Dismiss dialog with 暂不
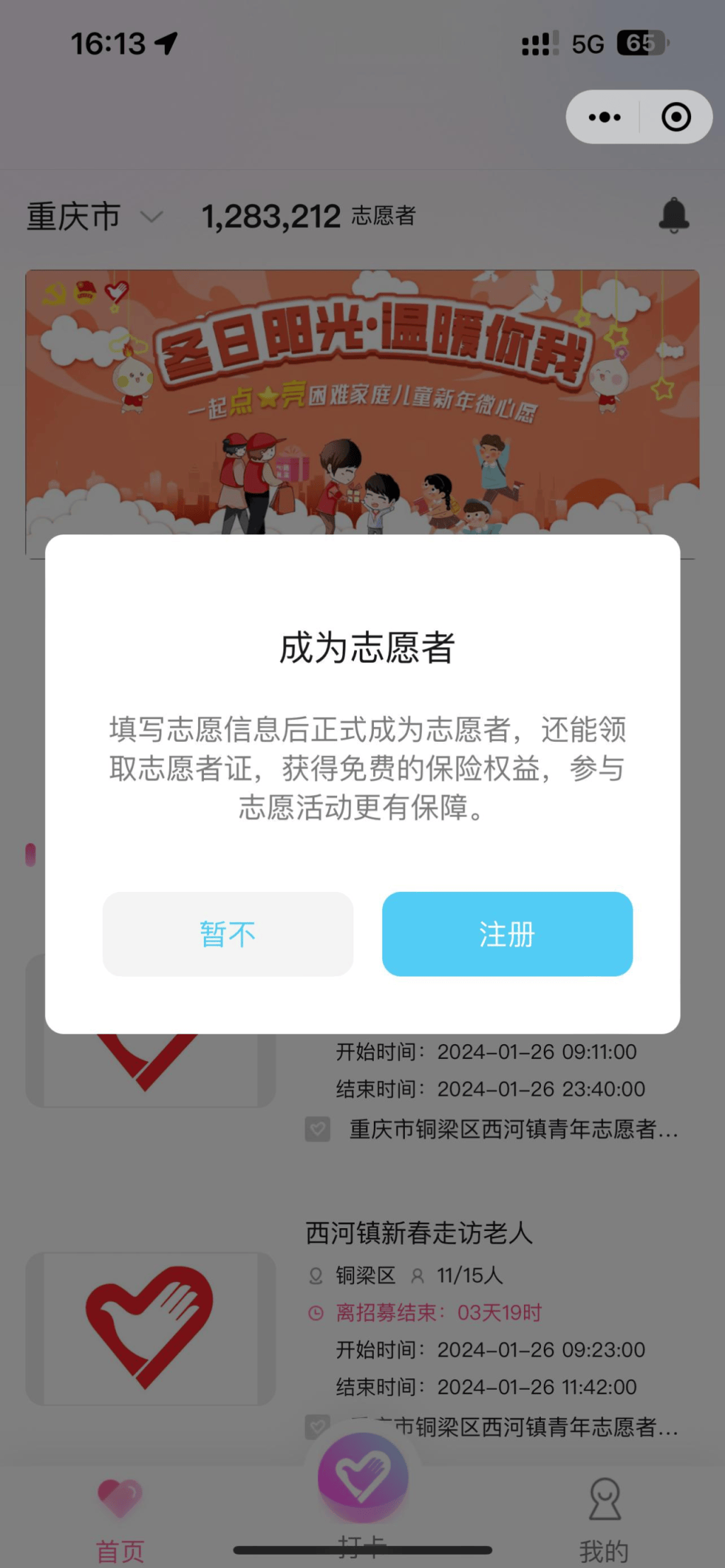 [227, 934]
